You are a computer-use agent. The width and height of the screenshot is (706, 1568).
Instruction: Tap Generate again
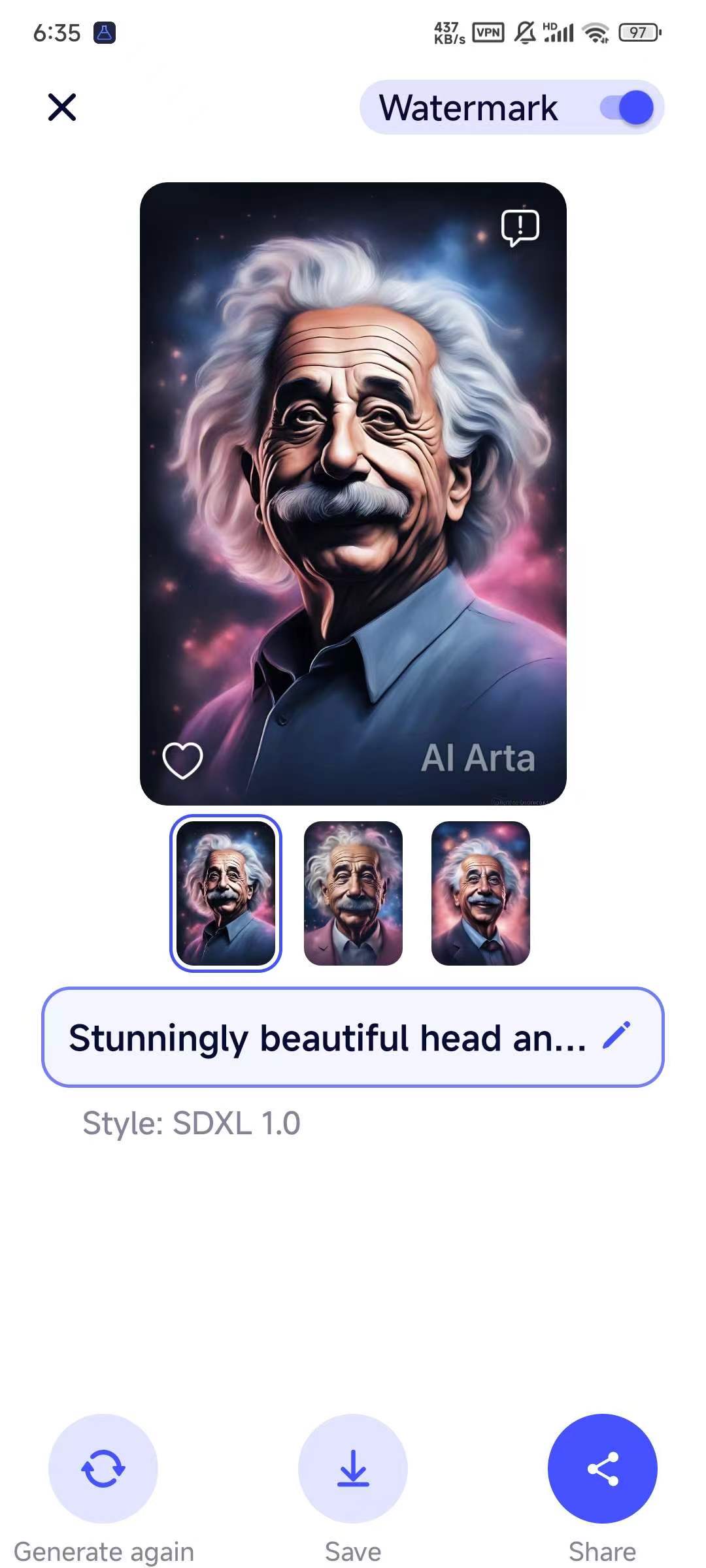point(103,1468)
